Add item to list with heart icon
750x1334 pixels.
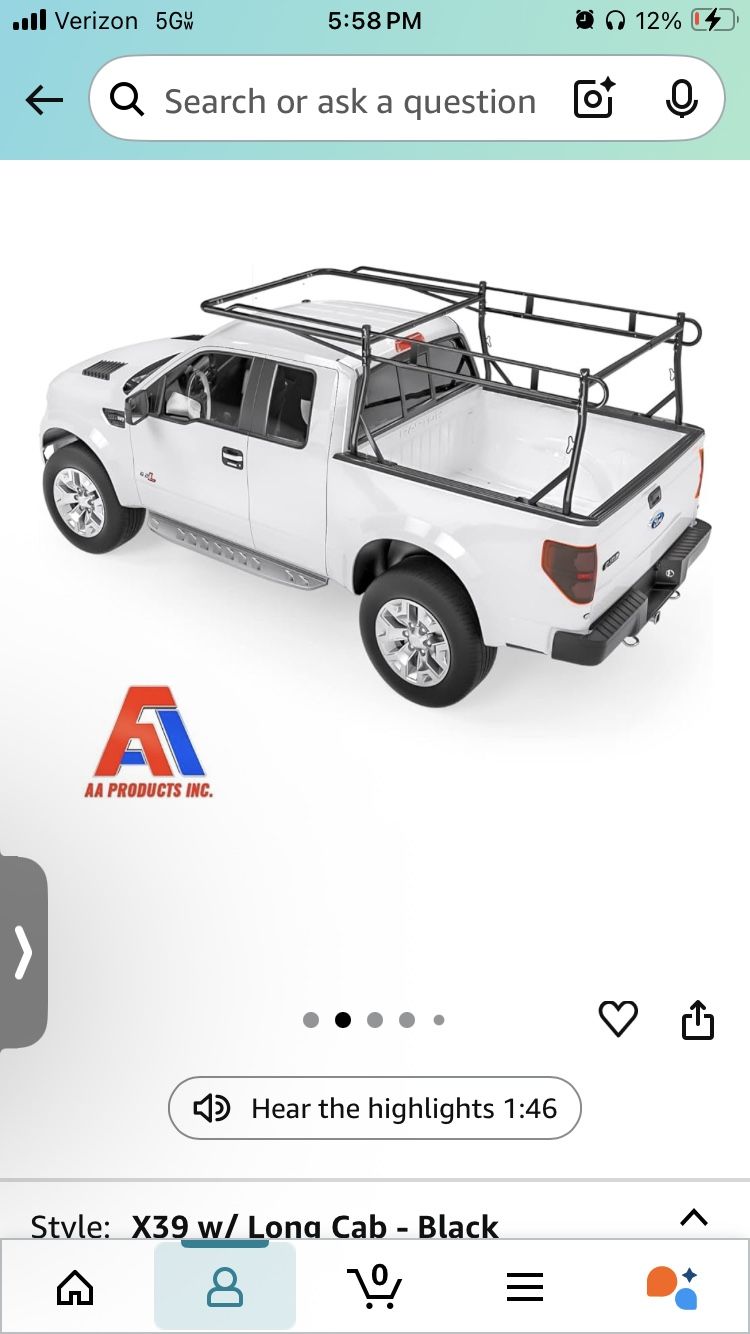coord(618,1019)
